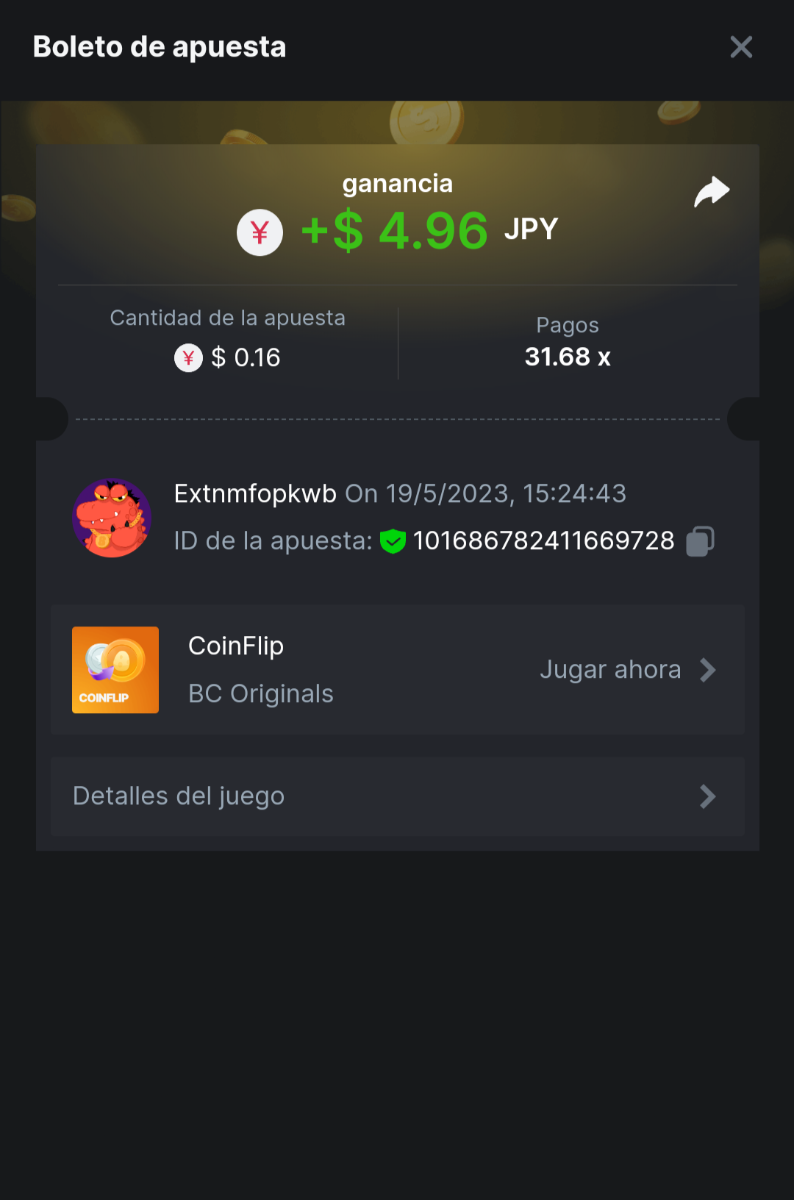Viewport: 794px width, 1200px height.
Task: Copy the bet ID number
Action: (700, 542)
